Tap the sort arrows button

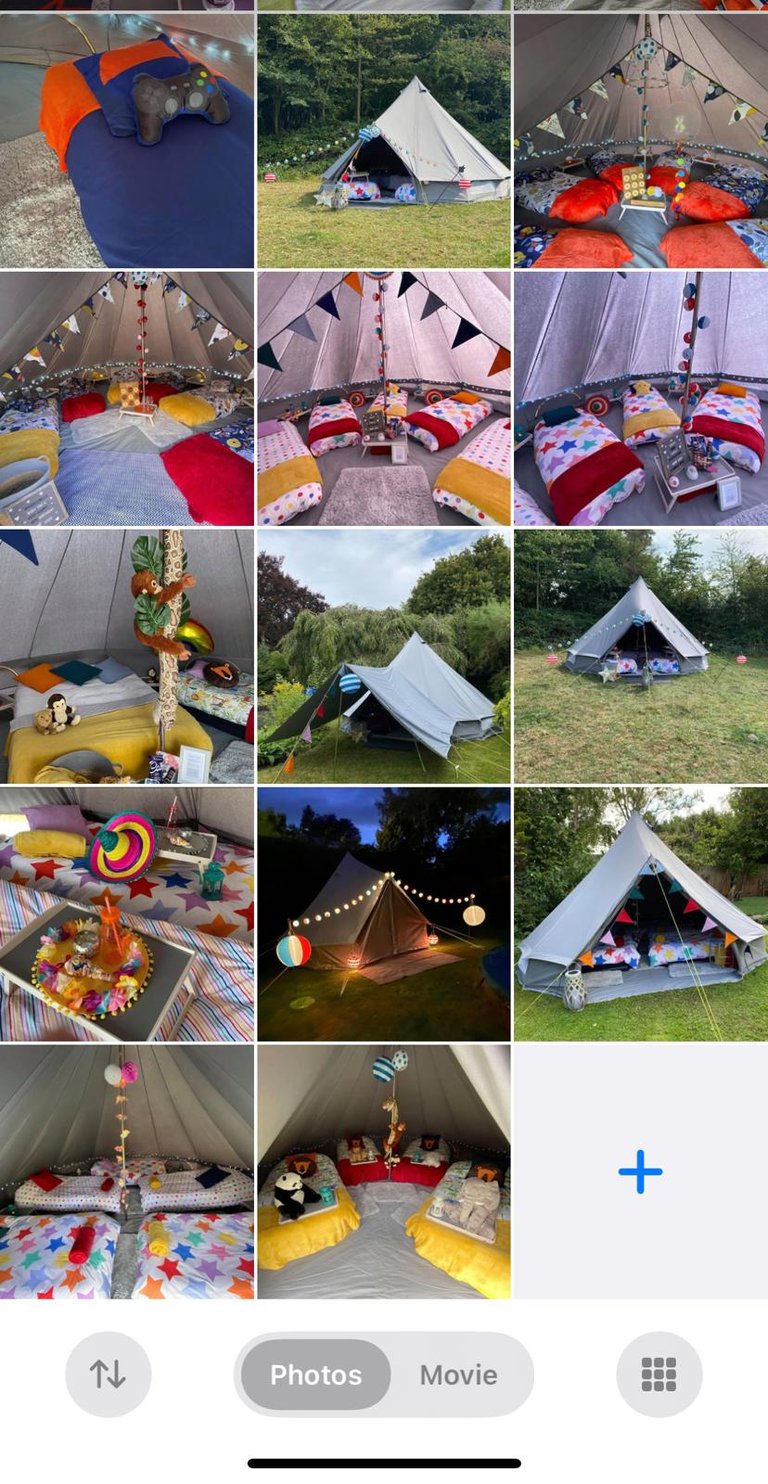pyautogui.click(x=108, y=1374)
